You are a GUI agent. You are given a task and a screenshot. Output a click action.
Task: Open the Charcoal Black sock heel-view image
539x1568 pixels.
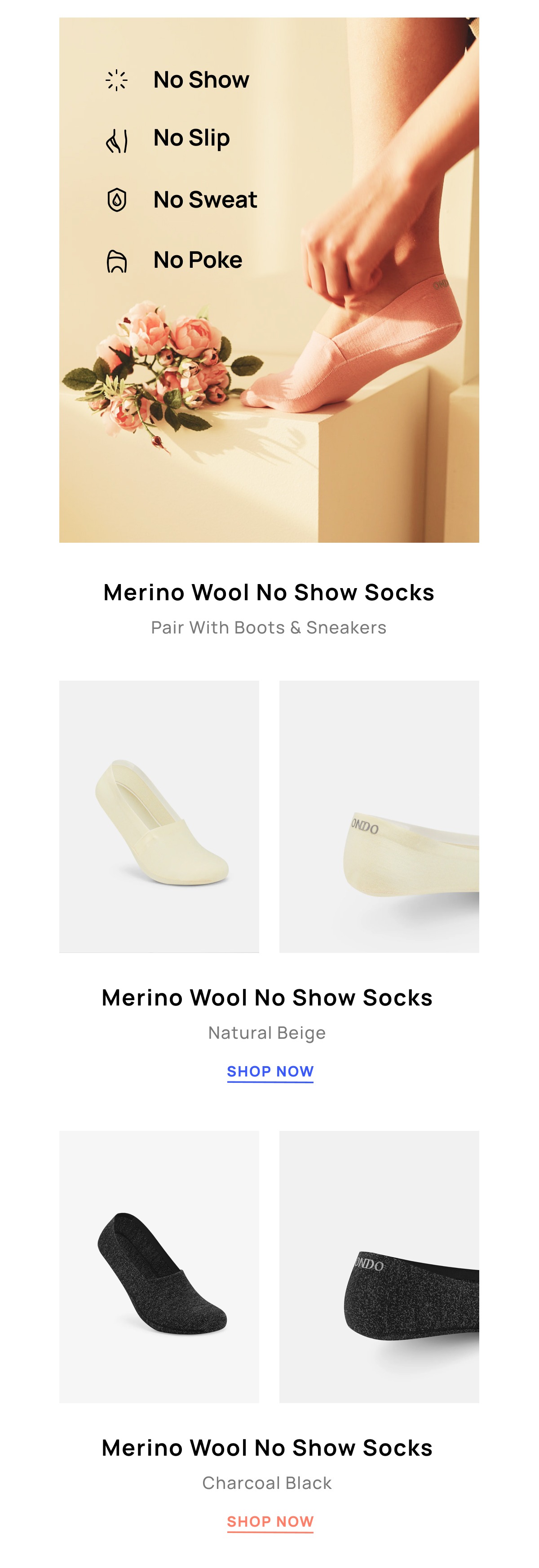[x=378, y=1266]
